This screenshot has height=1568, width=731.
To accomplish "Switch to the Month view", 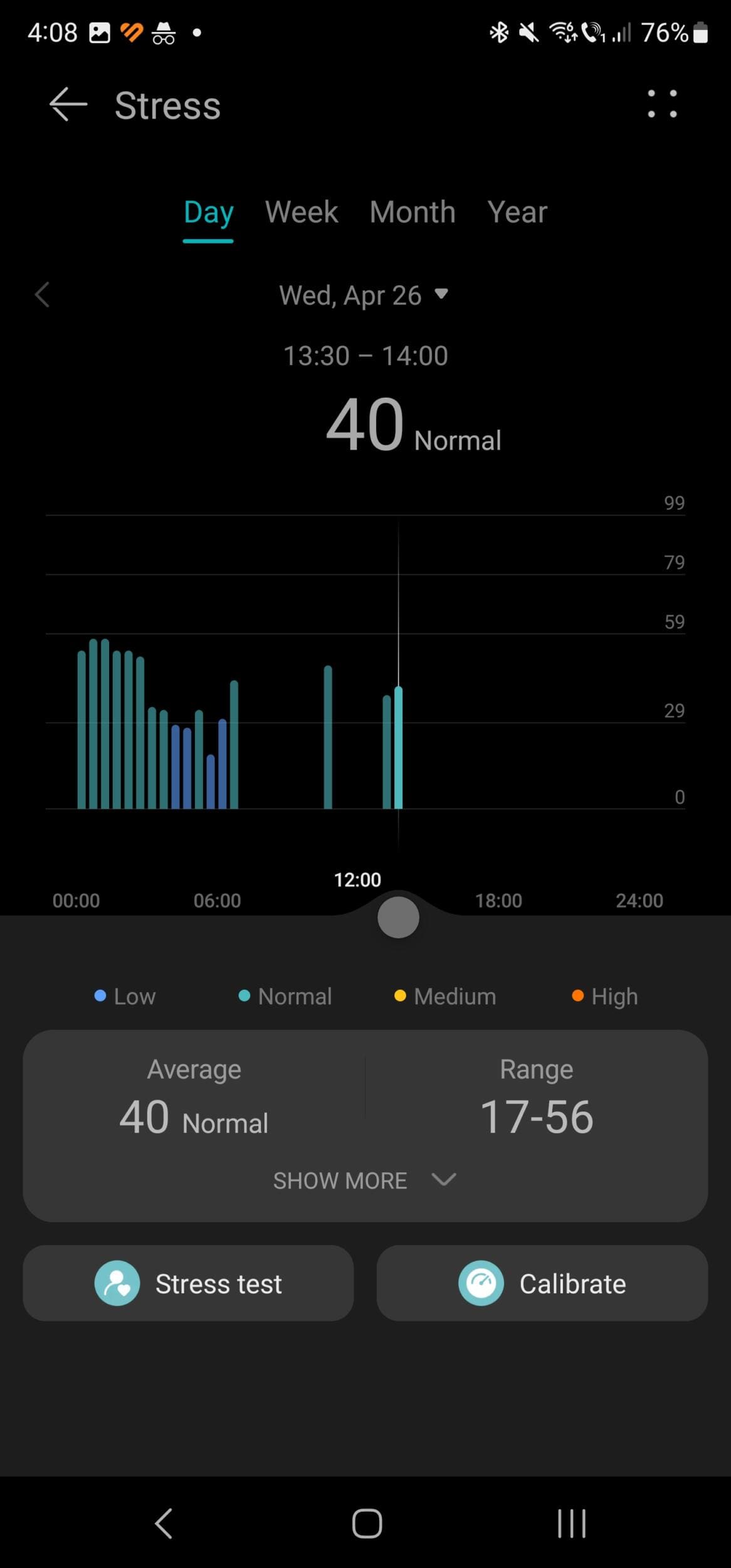I will [413, 213].
